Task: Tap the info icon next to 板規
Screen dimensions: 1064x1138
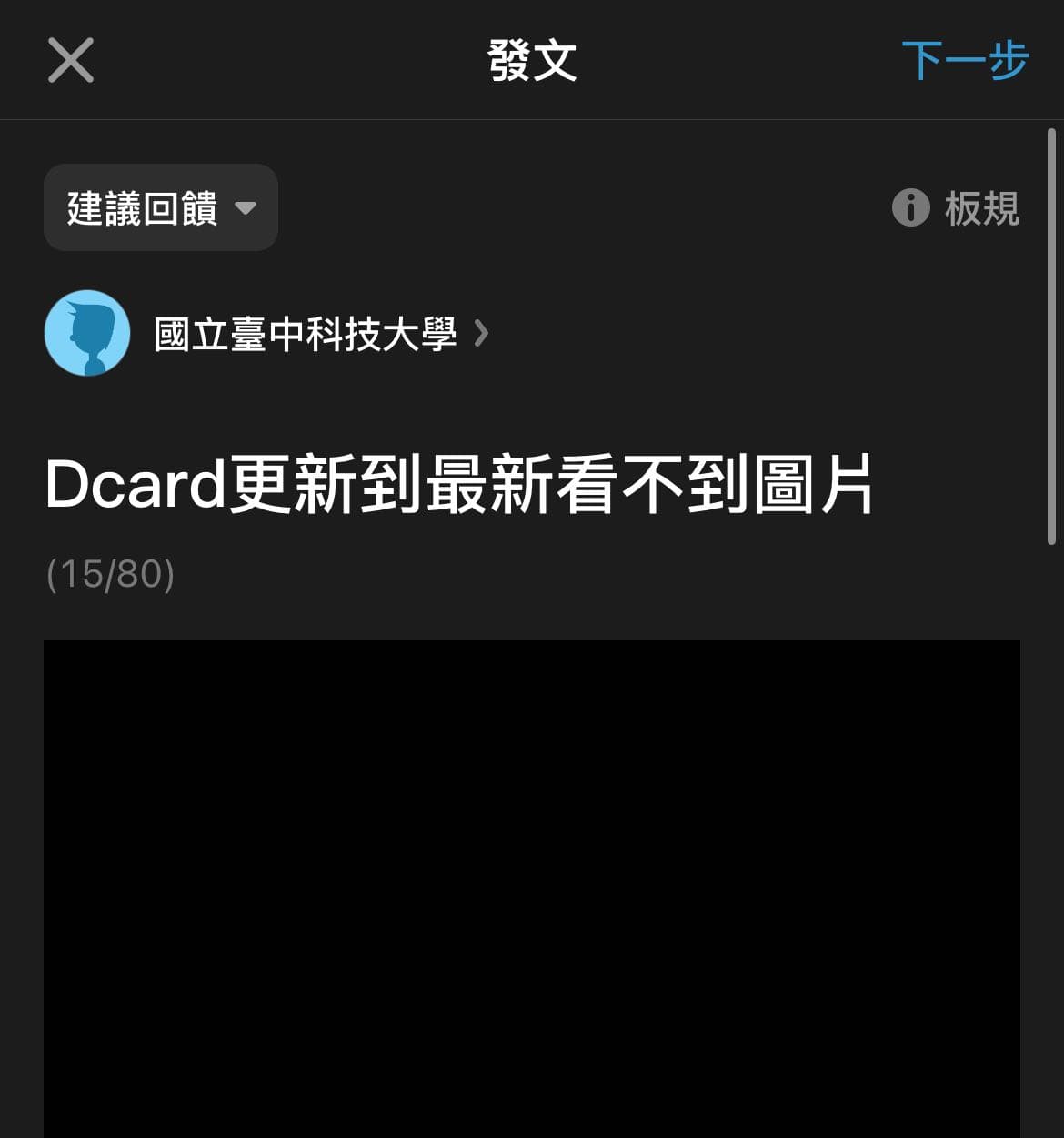Action: [910, 208]
